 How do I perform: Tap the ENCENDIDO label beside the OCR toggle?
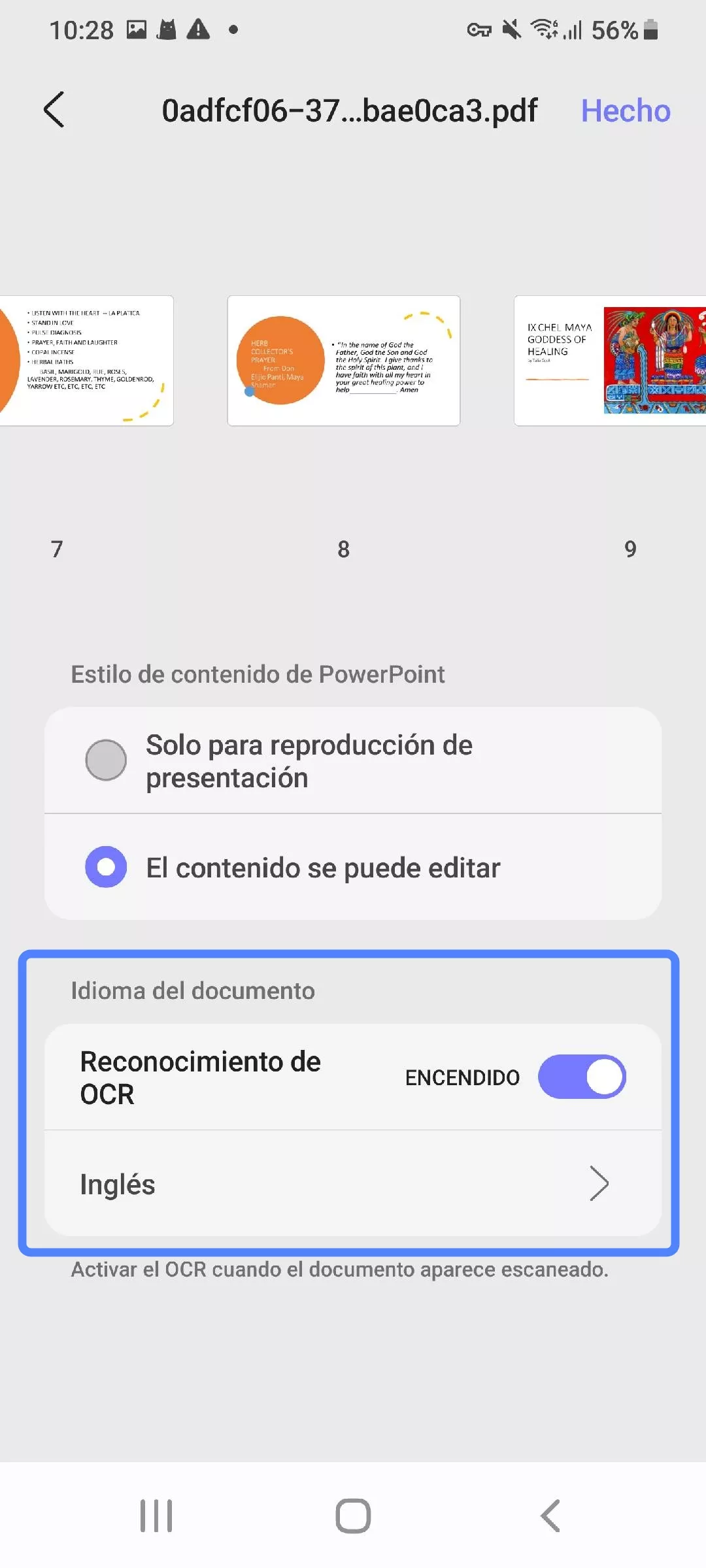coord(463,1077)
